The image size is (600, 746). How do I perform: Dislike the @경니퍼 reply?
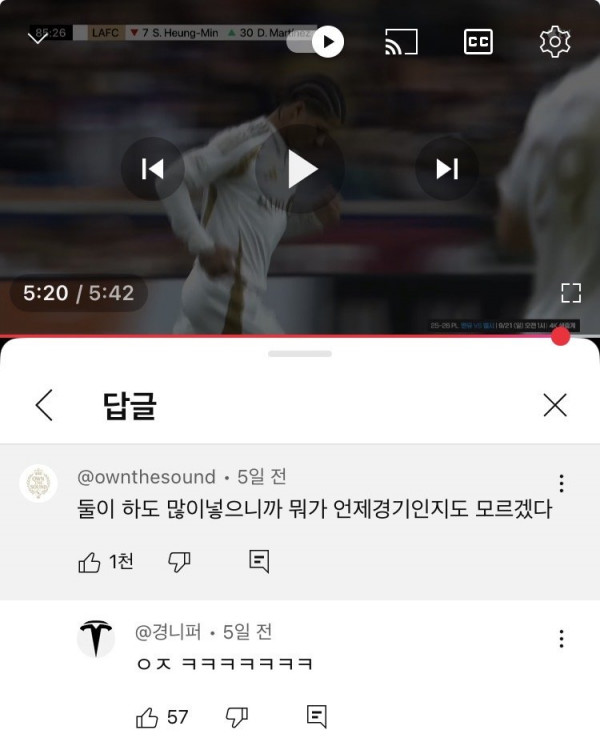click(x=237, y=717)
